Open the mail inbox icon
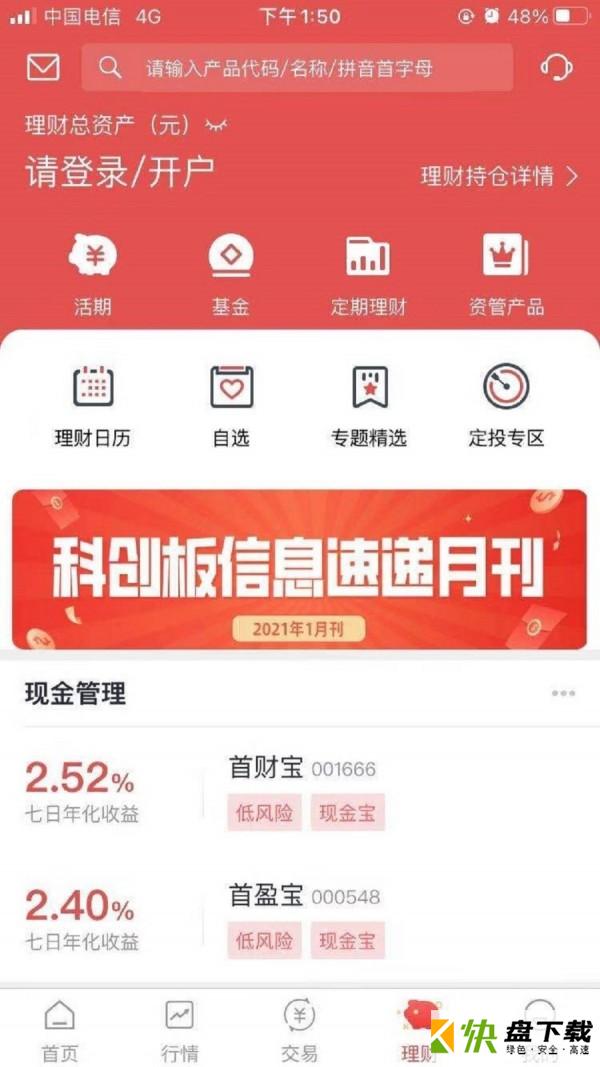 pyautogui.click(x=43, y=68)
